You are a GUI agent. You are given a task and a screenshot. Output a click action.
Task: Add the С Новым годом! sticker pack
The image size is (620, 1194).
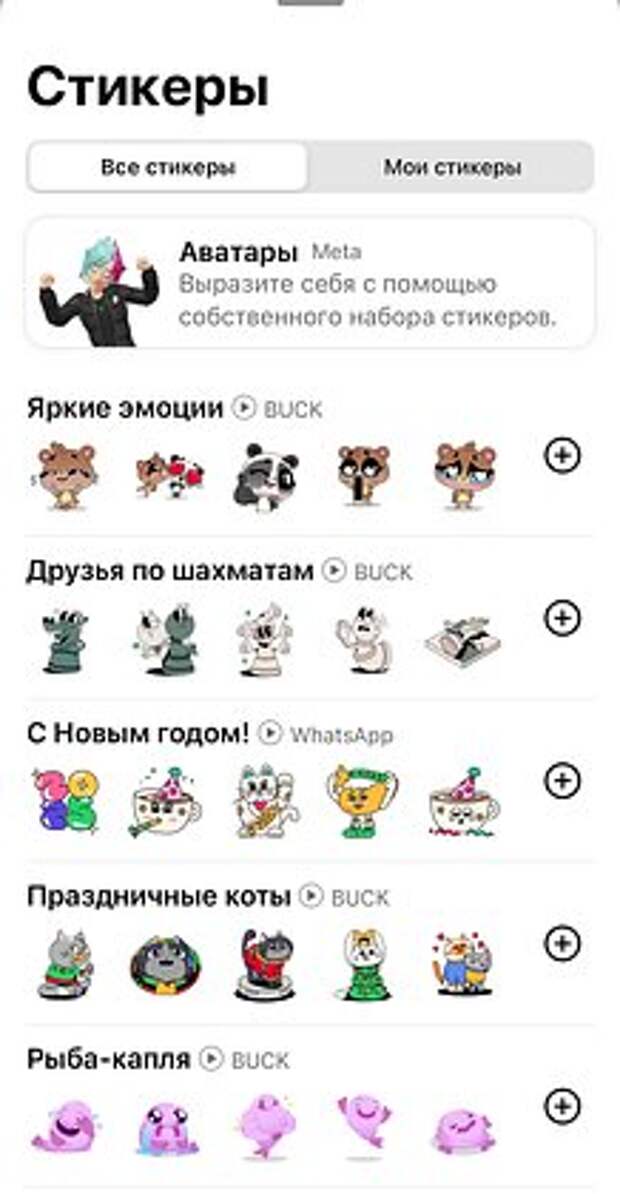[562, 781]
